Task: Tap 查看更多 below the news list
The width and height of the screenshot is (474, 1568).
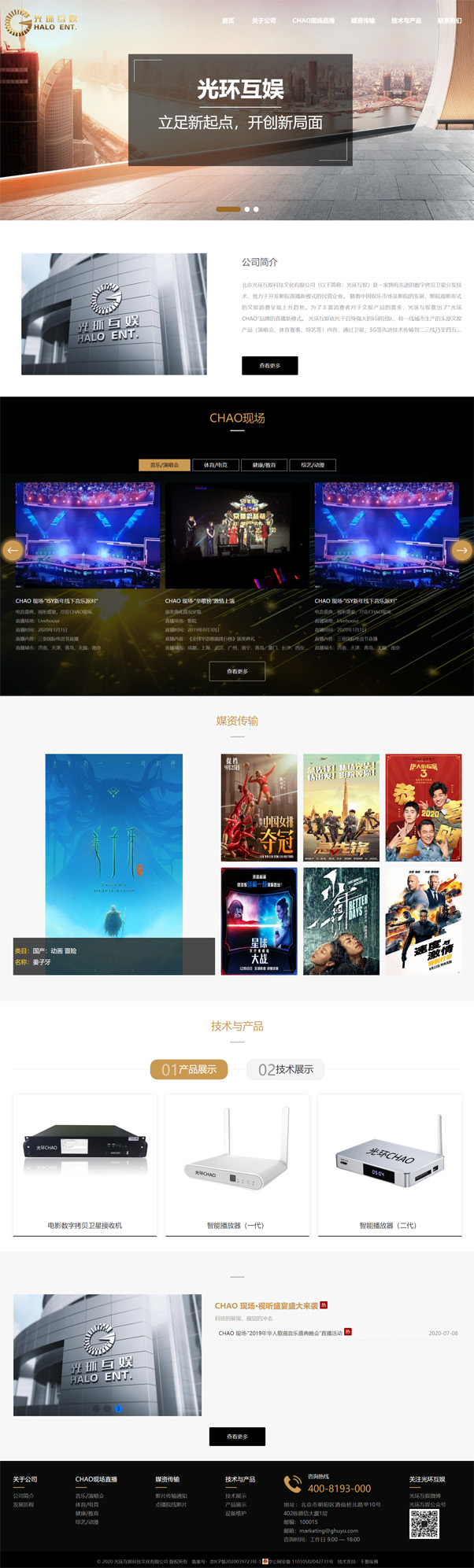Action: click(x=237, y=1436)
